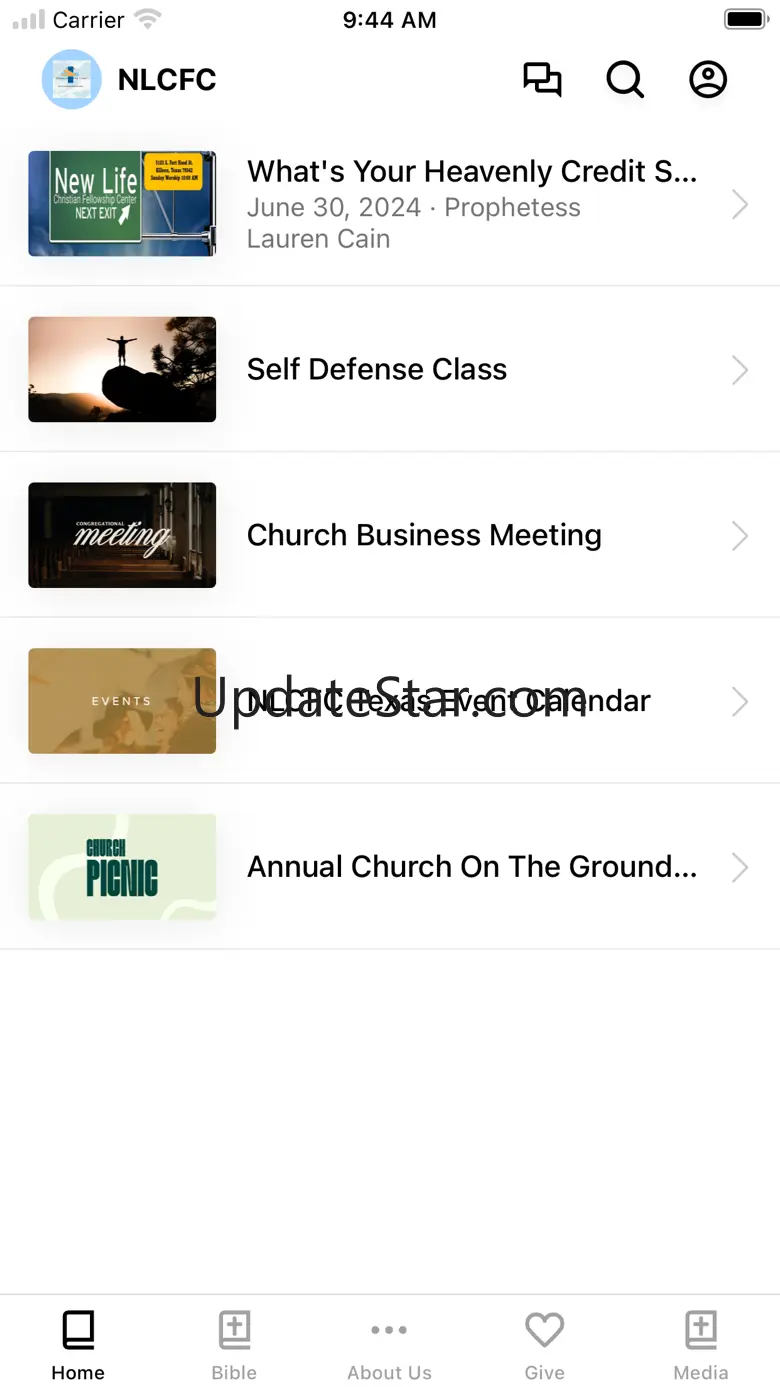This screenshot has width=780, height=1387.
Task: Open the Media tab
Action: click(x=700, y=1345)
